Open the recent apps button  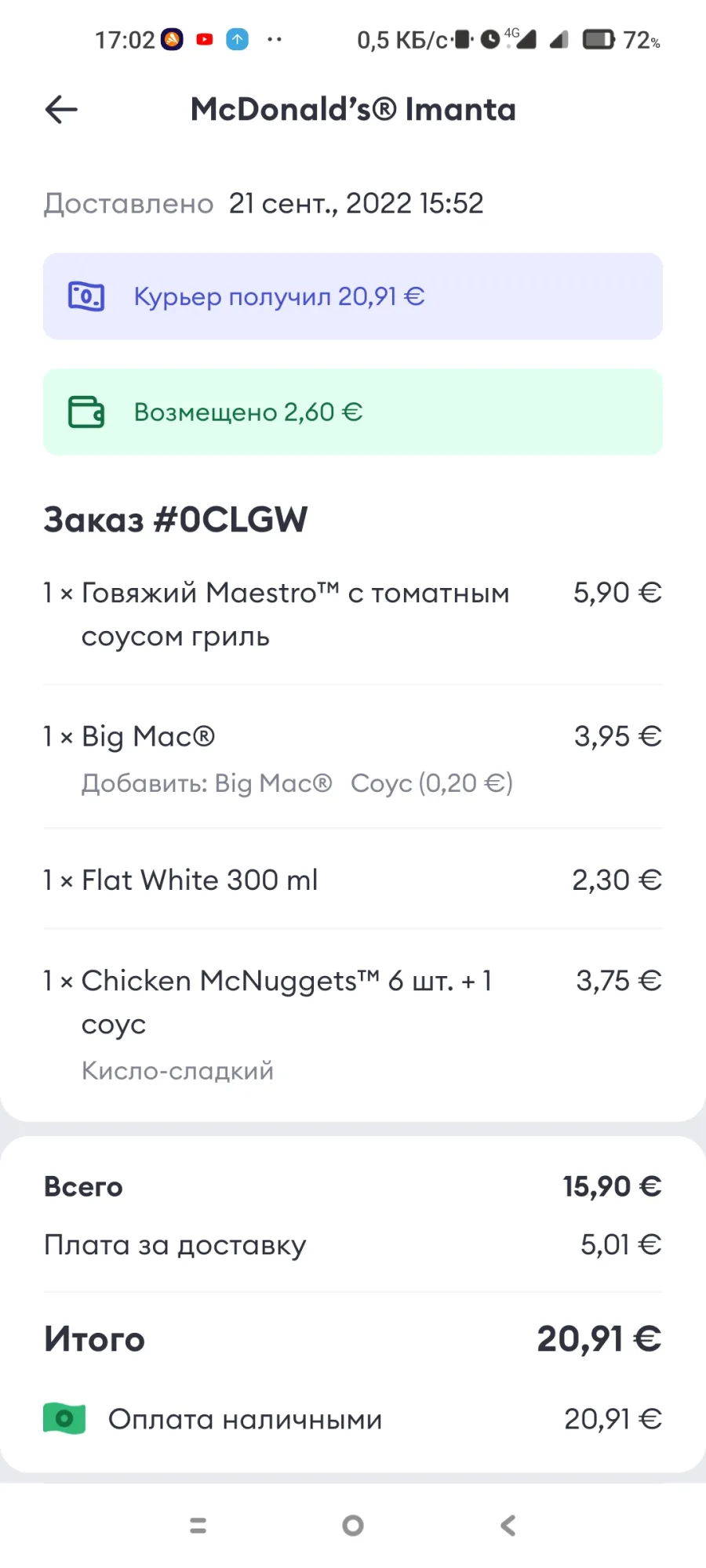pos(198,1525)
